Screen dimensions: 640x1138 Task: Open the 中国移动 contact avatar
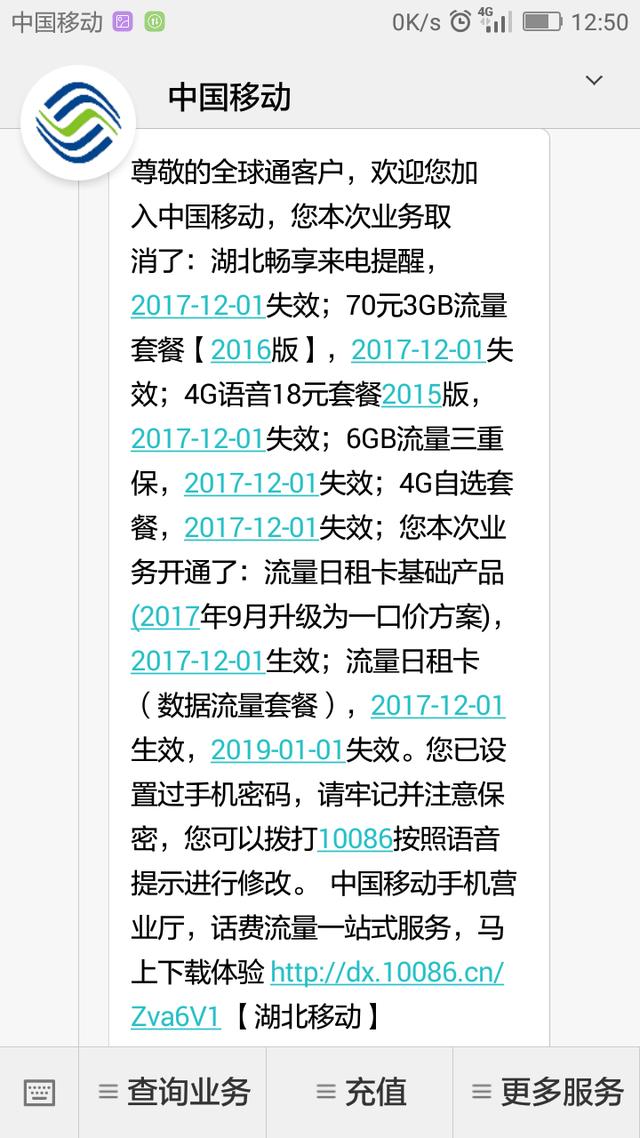click(x=78, y=122)
